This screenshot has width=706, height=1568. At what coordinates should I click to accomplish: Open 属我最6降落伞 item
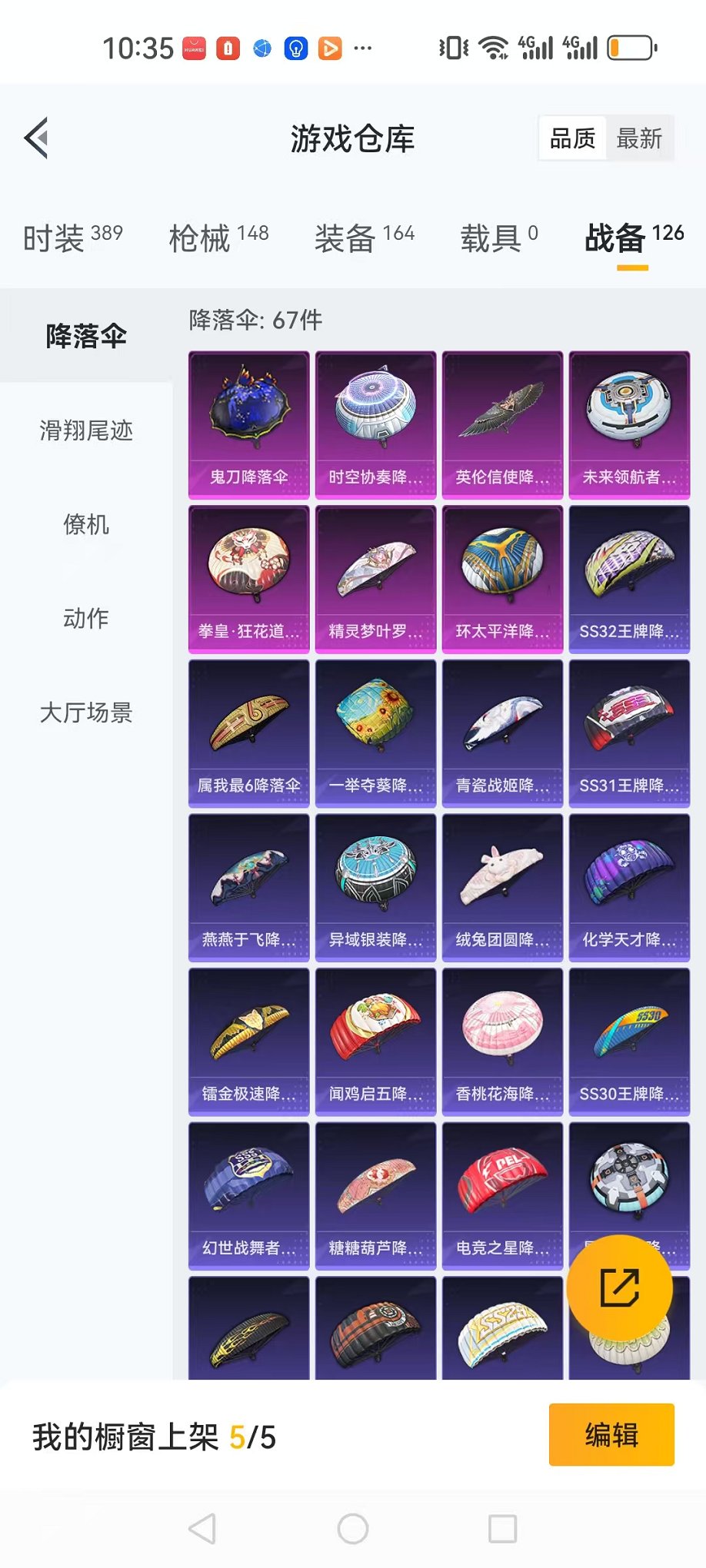tap(249, 733)
